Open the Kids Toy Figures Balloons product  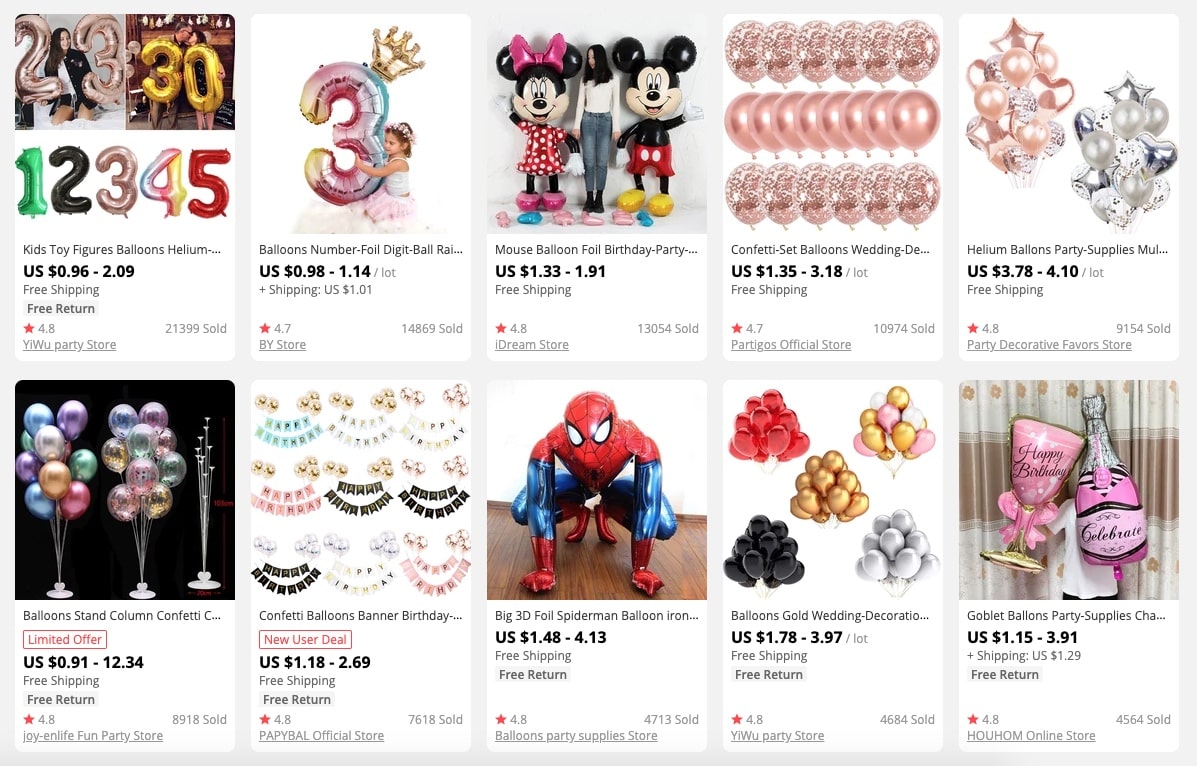click(x=122, y=250)
